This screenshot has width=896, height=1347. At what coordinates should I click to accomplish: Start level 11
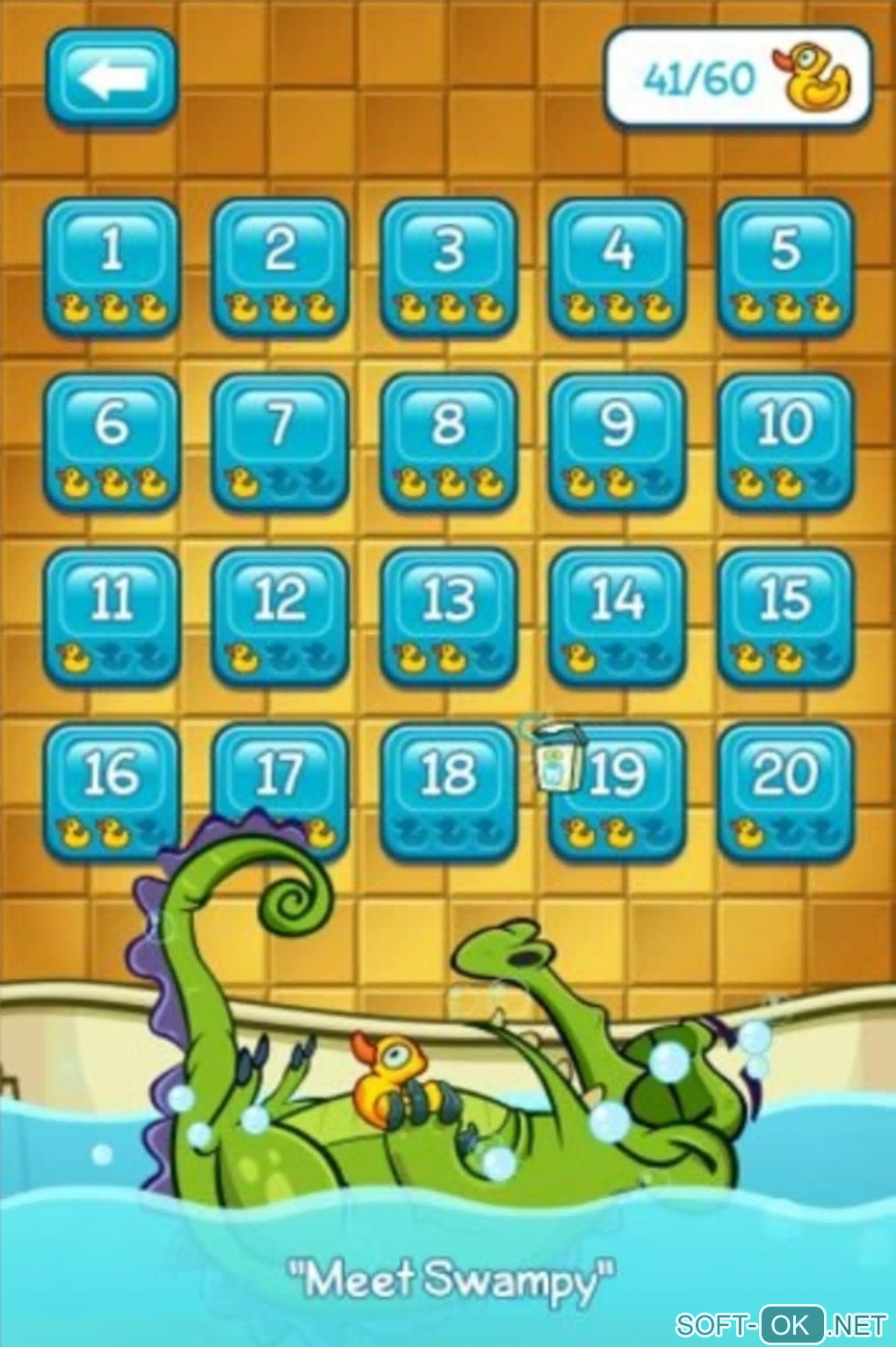tap(112, 616)
